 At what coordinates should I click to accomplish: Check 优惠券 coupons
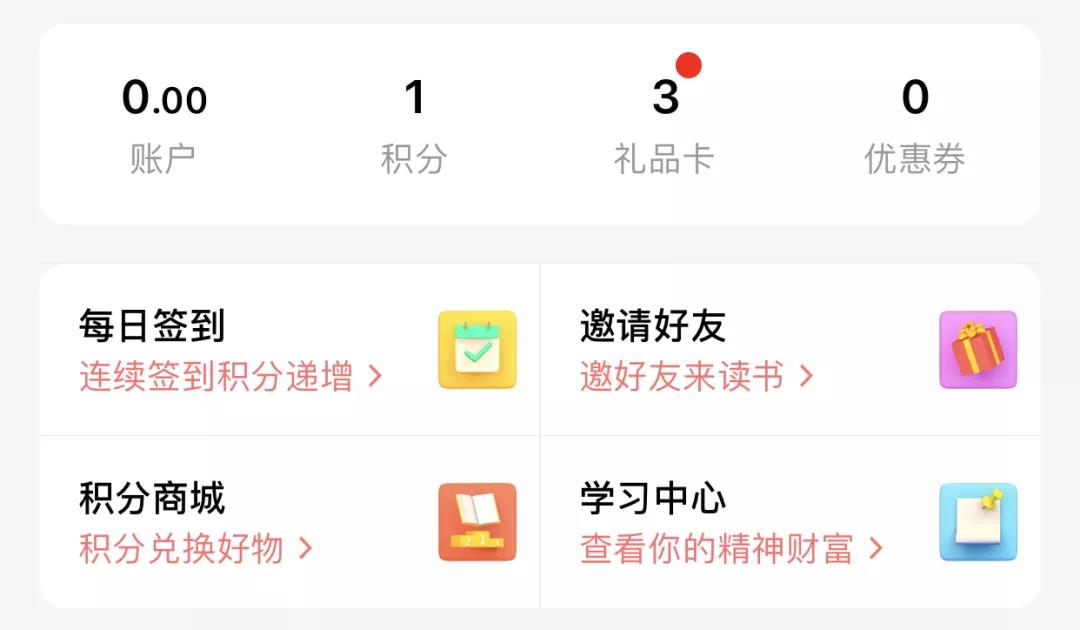coord(914,125)
